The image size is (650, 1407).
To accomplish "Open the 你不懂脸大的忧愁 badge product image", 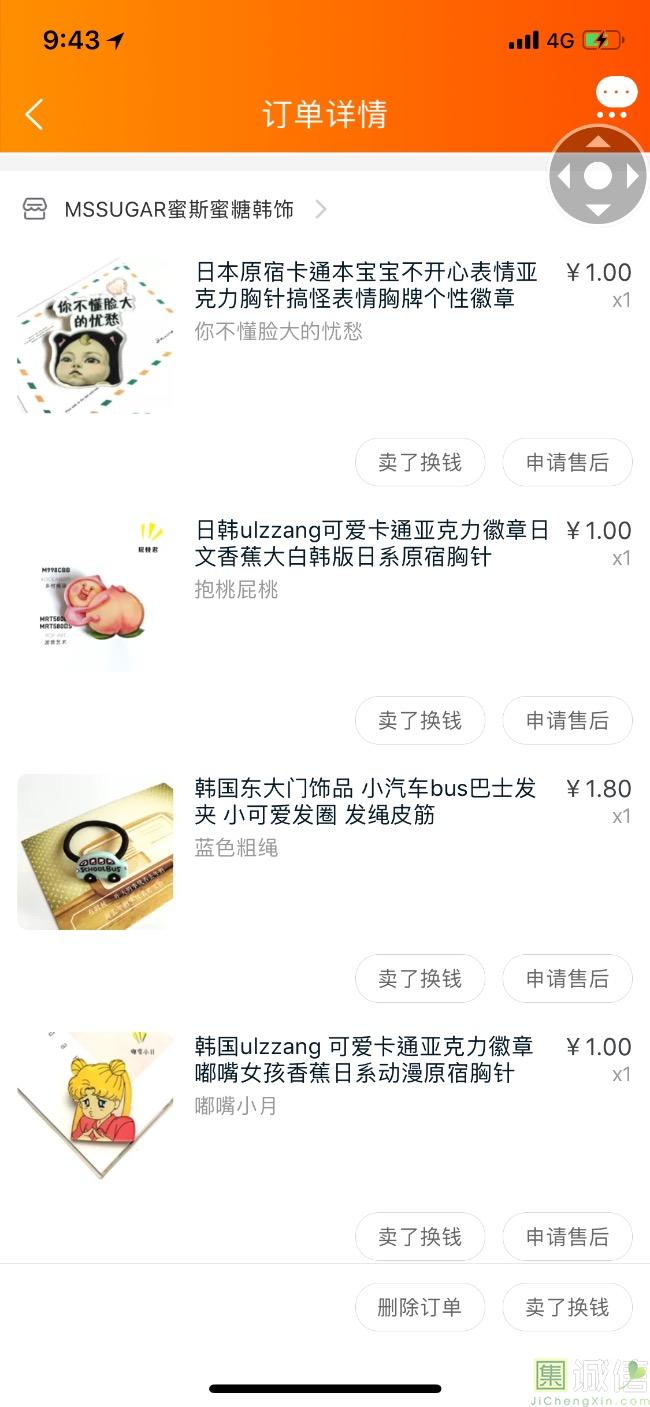I will point(95,336).
